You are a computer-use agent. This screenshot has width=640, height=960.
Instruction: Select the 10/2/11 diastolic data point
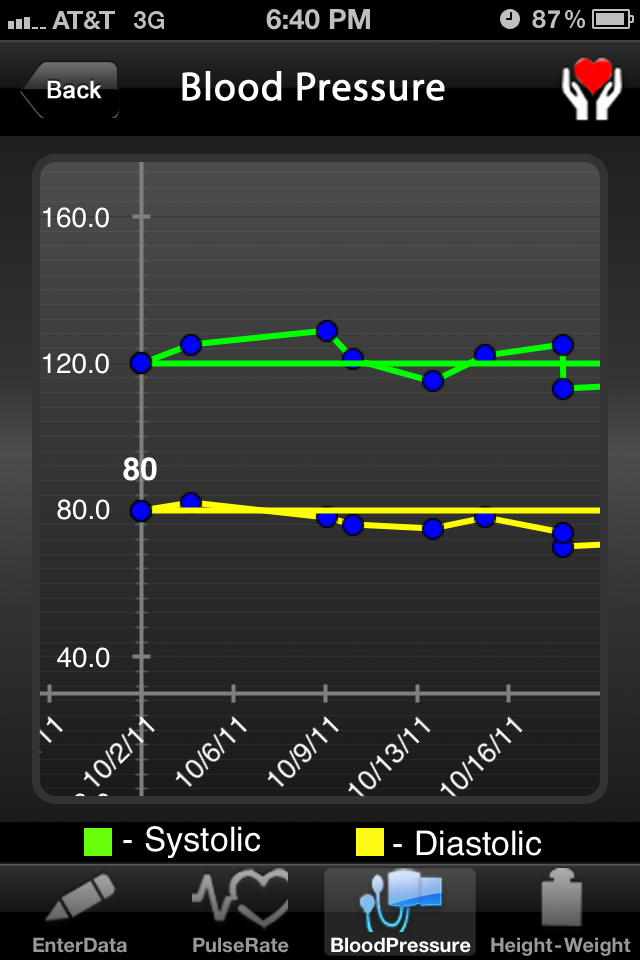click(x=141, y=510)
